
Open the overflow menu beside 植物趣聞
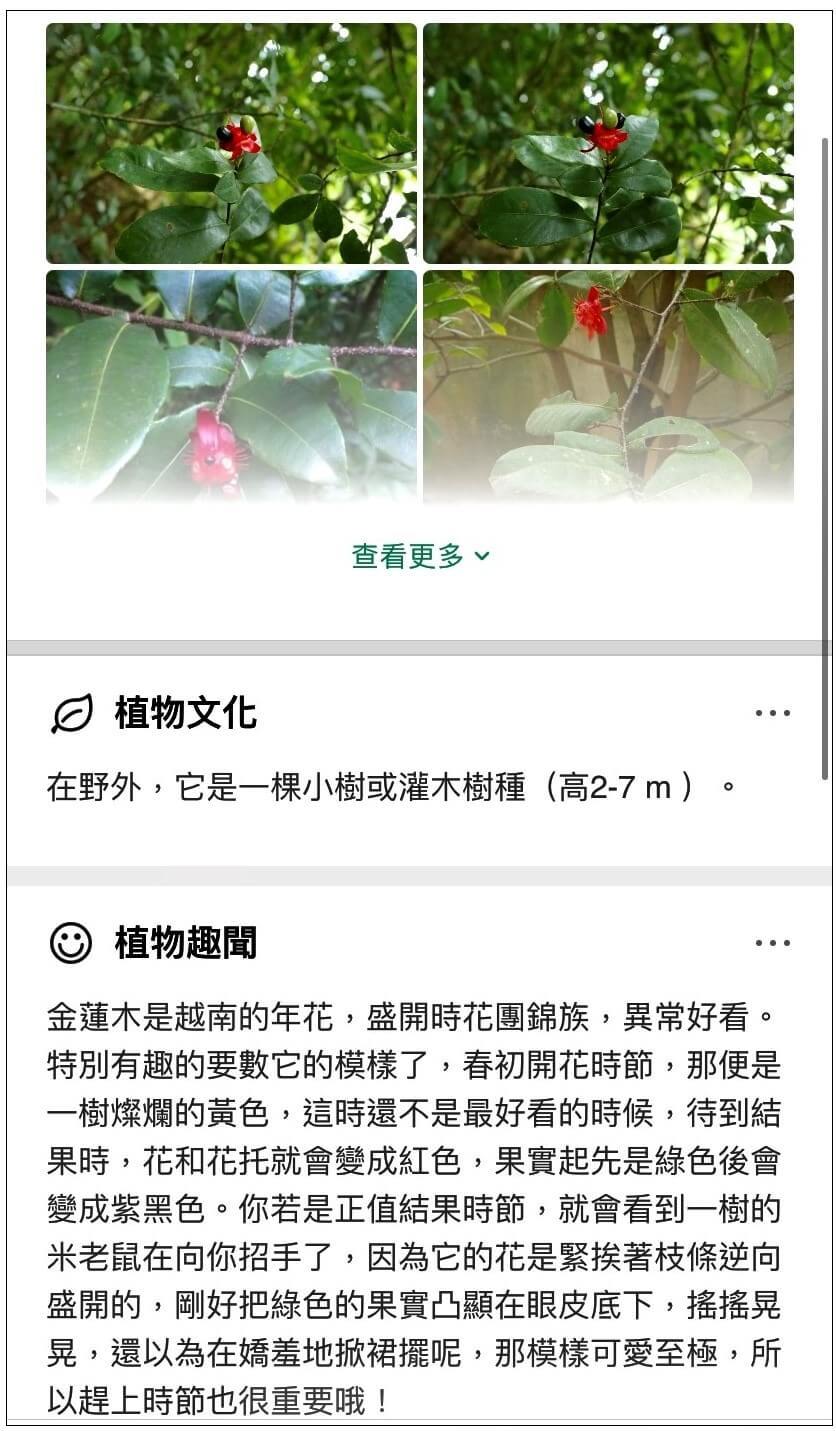pos(772,943)
